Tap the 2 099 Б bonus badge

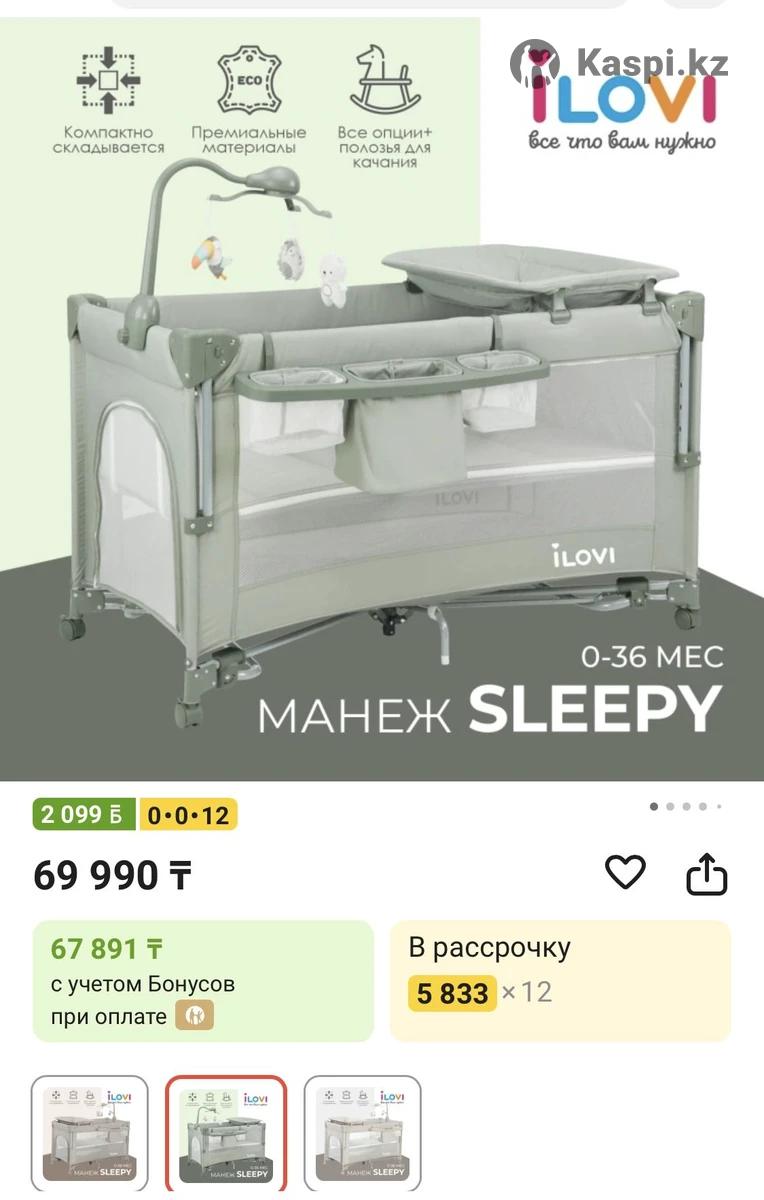pos(85,815)
